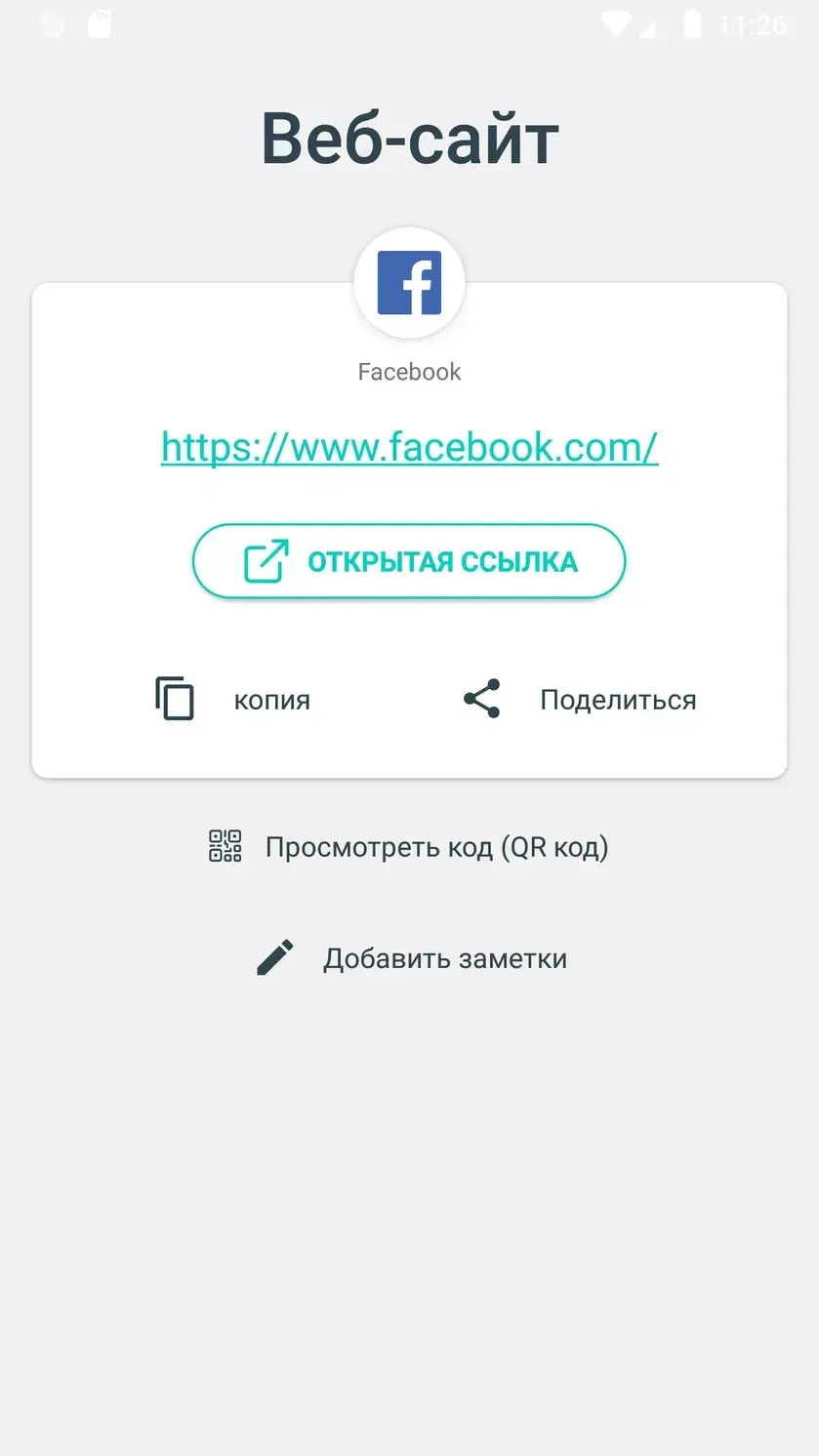
Task: Select the copy icon next to копия
Action: click(174, 699)
